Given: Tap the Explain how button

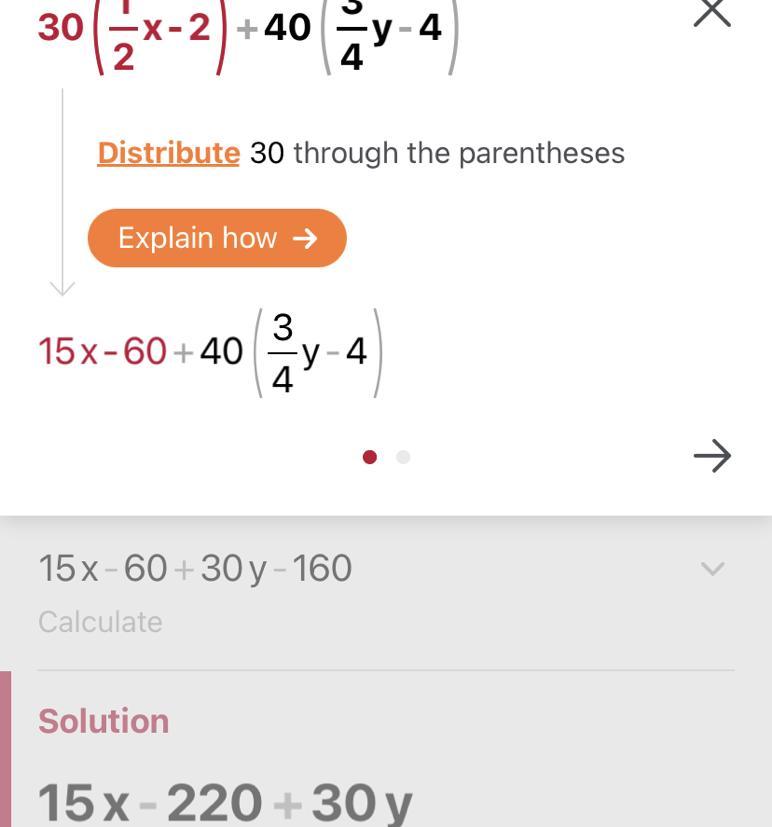Looking at the screenshot, I should [217, 238].
